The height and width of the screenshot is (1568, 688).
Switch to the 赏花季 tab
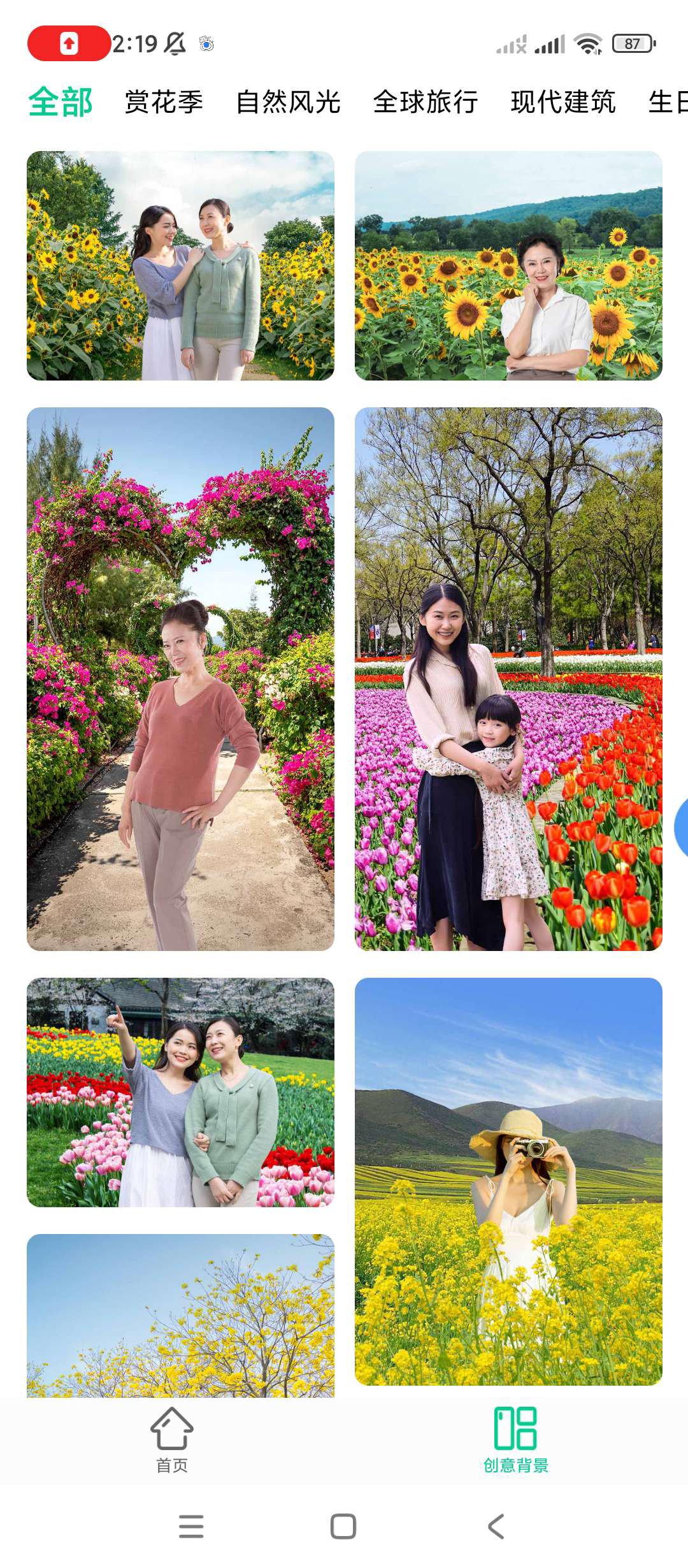(164, 102)
